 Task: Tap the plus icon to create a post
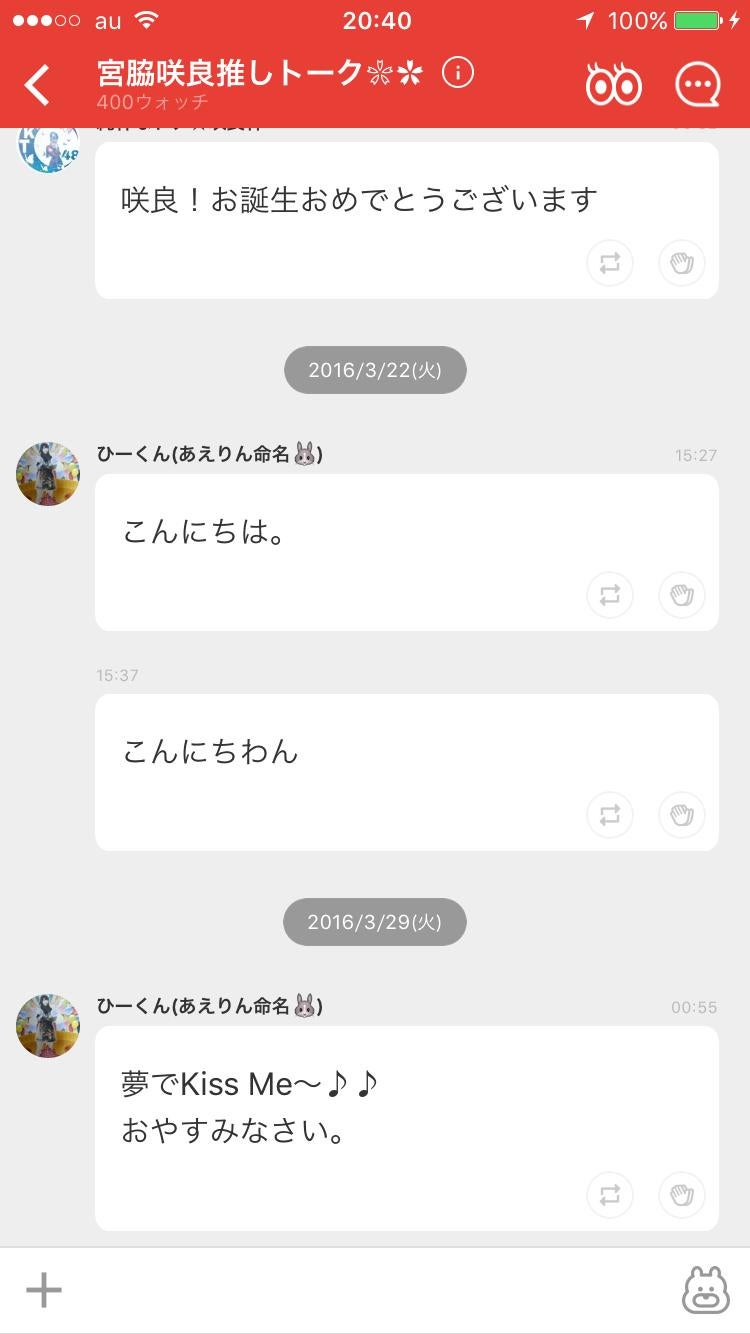click(43, 1290)
